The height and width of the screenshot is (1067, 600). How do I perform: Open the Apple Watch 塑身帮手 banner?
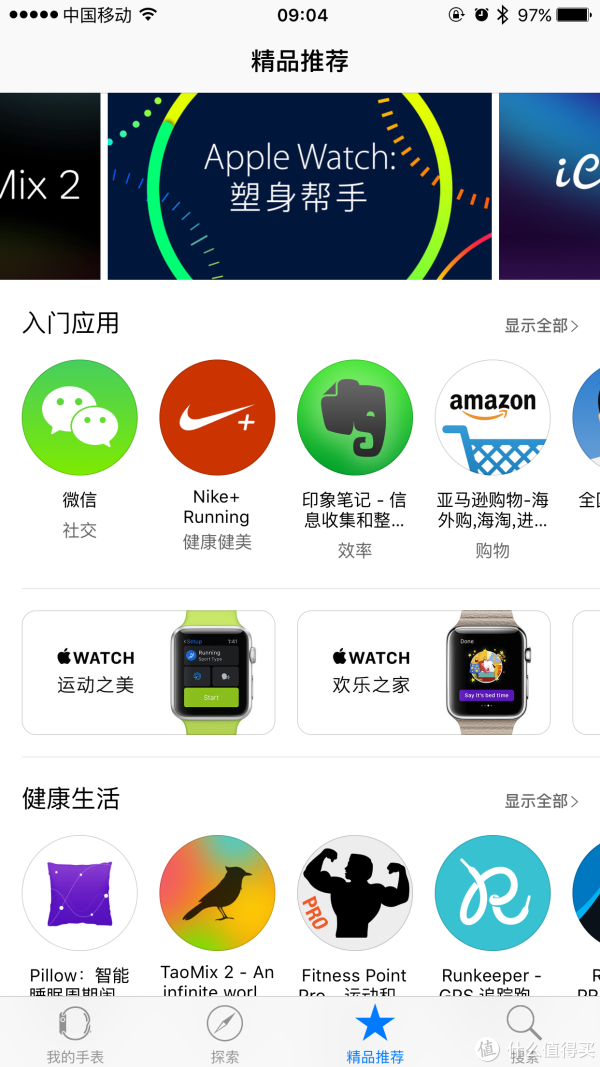(299, 186)
